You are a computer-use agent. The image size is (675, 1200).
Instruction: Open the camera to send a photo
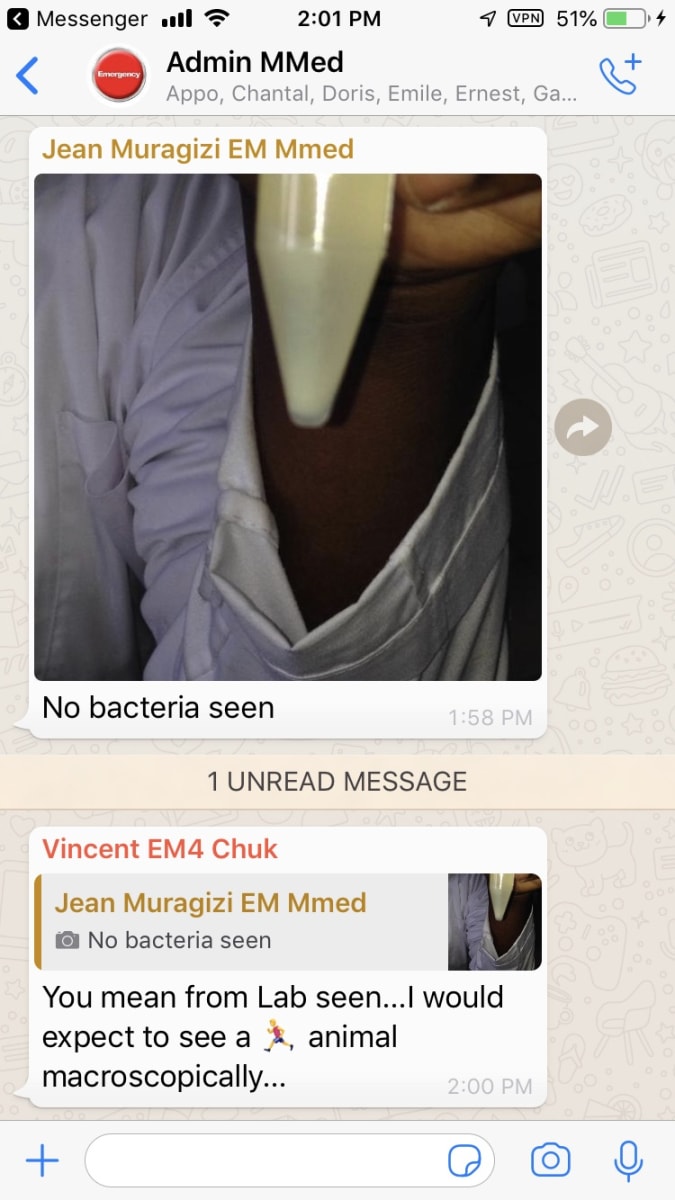(x=551, y=1161)
